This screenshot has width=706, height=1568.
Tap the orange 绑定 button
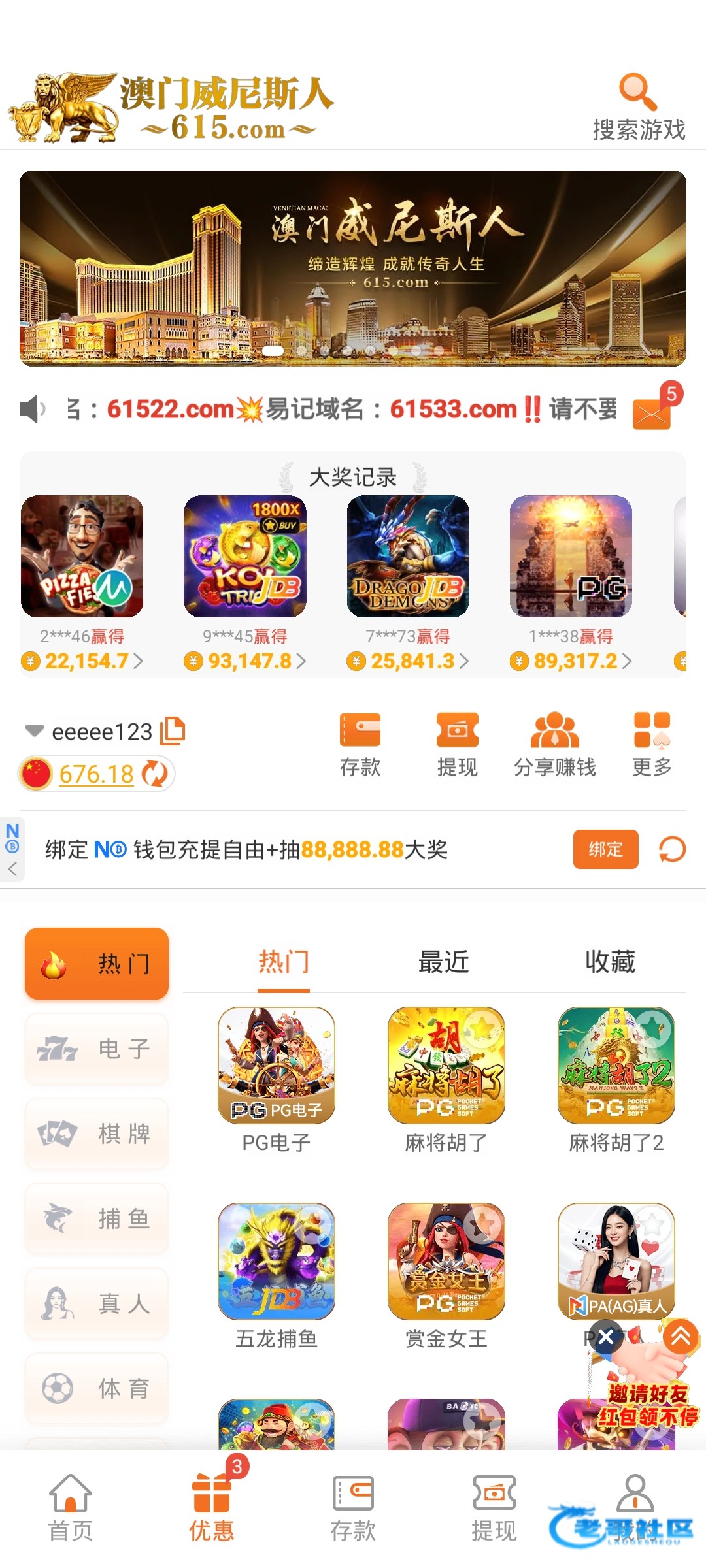[x=605, y=849]
